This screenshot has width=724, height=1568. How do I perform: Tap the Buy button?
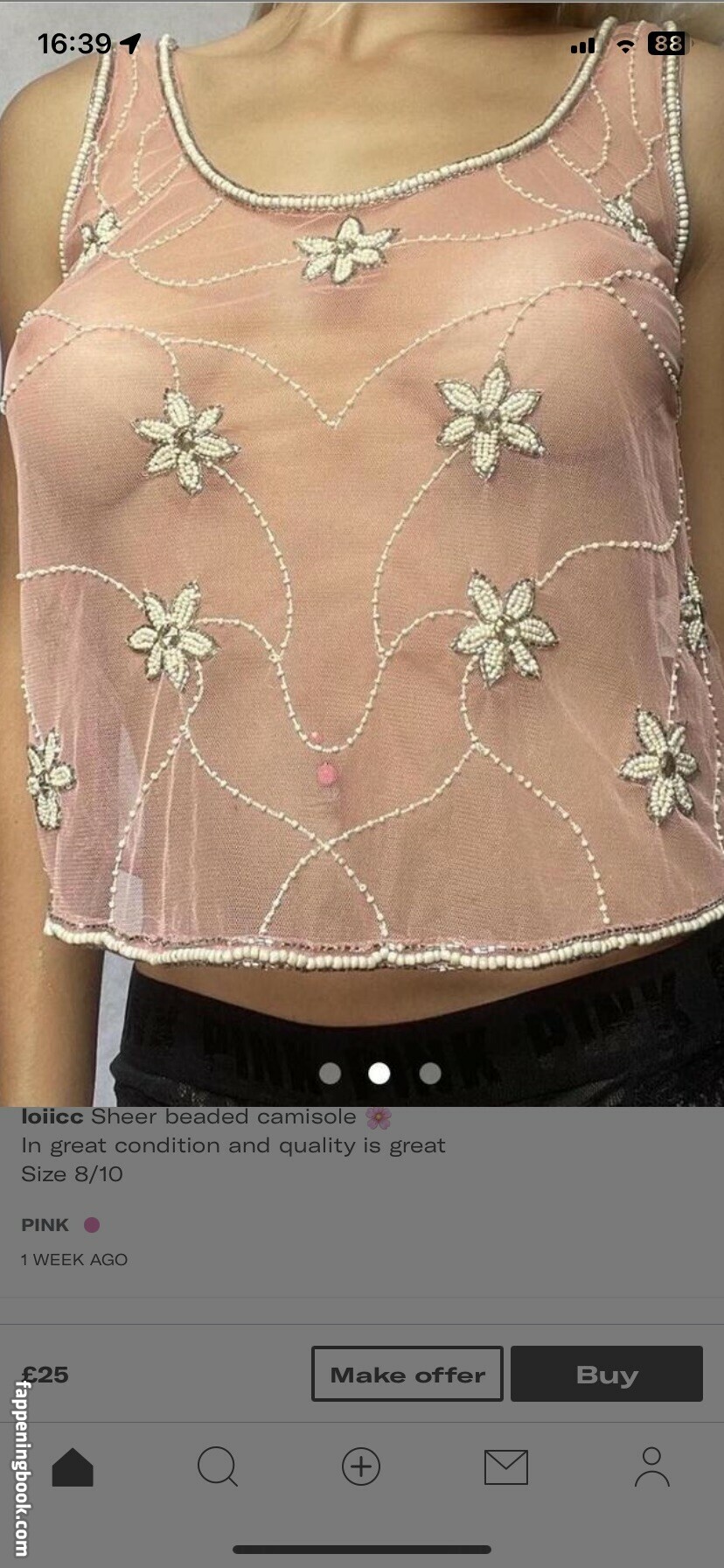[x=606, y=1374]
